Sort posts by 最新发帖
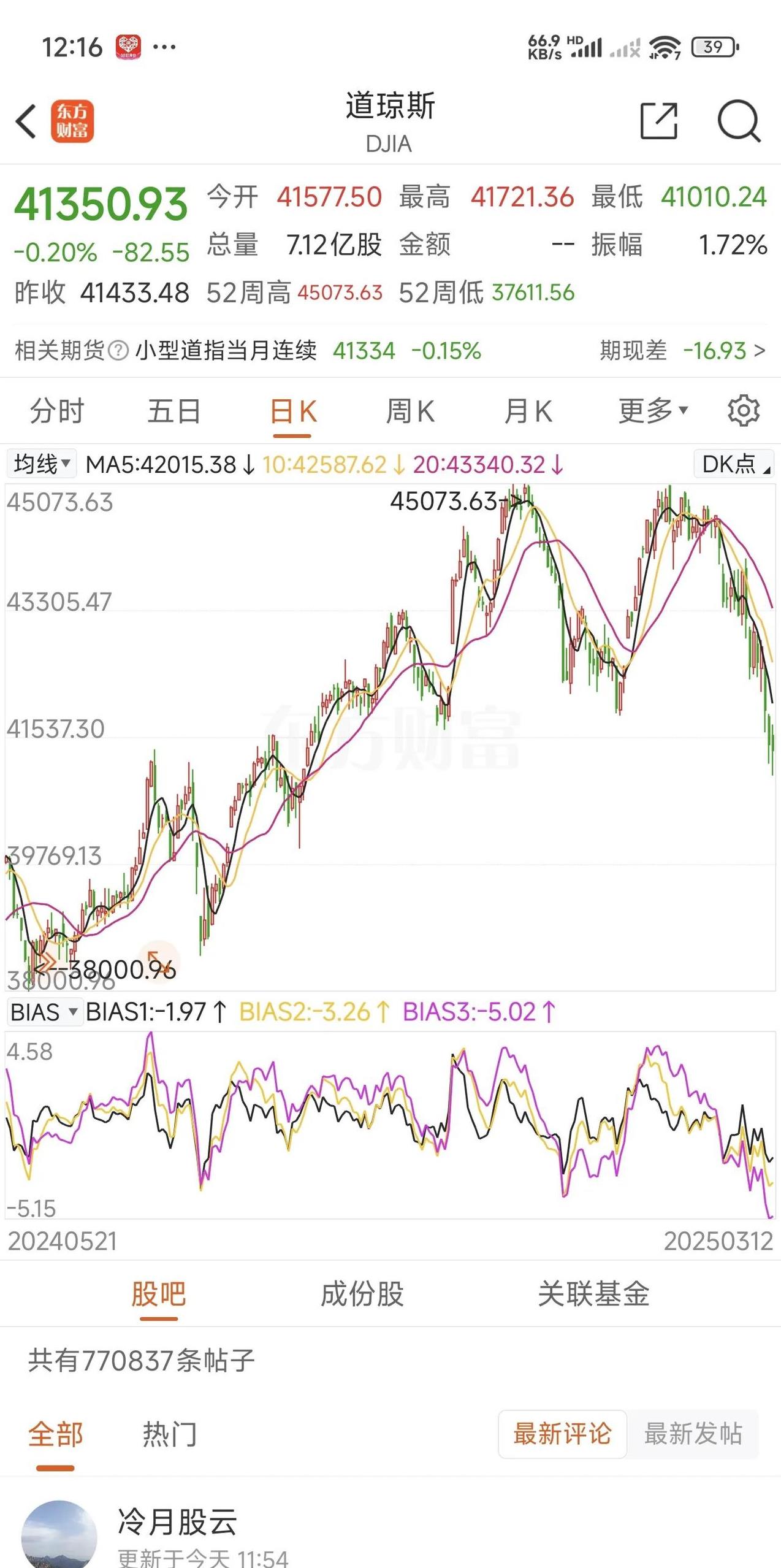Screen dimensions: 781x1568 [693, 1434]
